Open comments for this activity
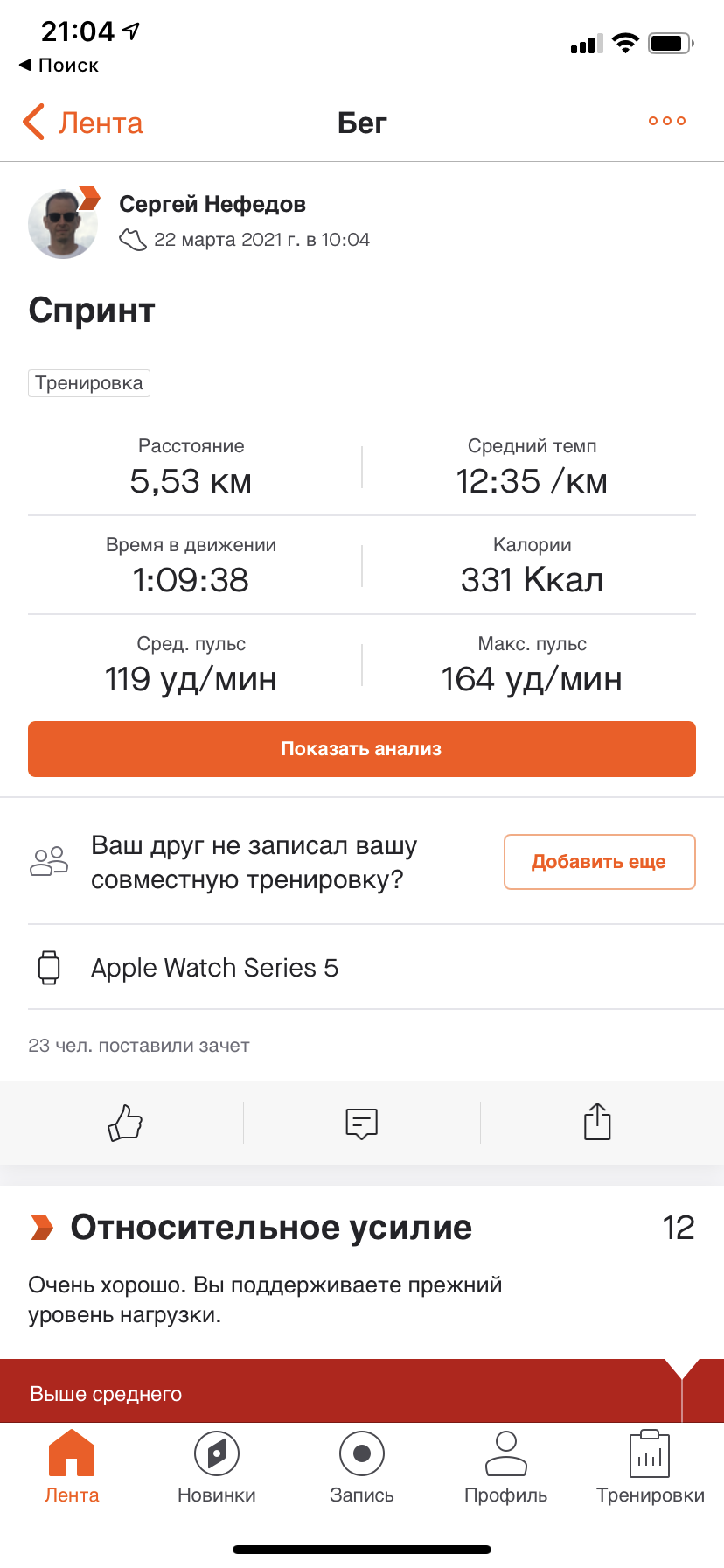Image resolution: width=724 pixels, height=1568 pixels. point(361,1123)
